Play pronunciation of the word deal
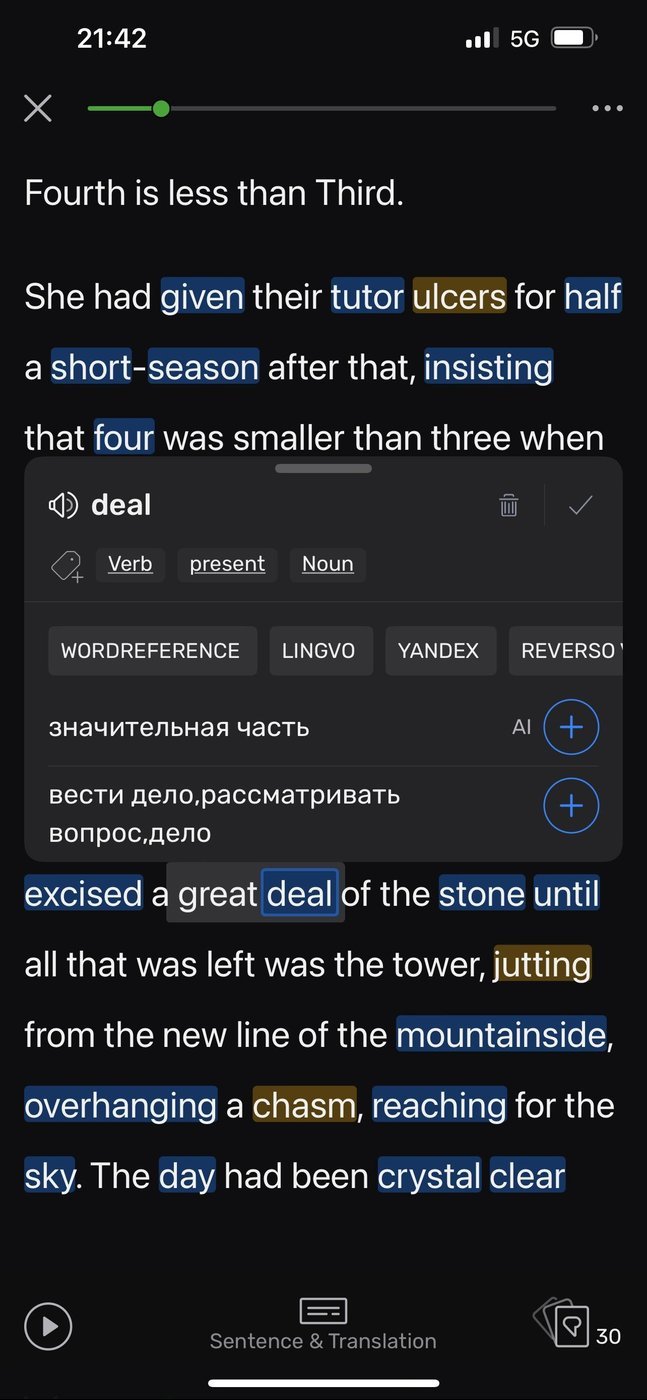647x1400 pixels. tap(63, 506)
